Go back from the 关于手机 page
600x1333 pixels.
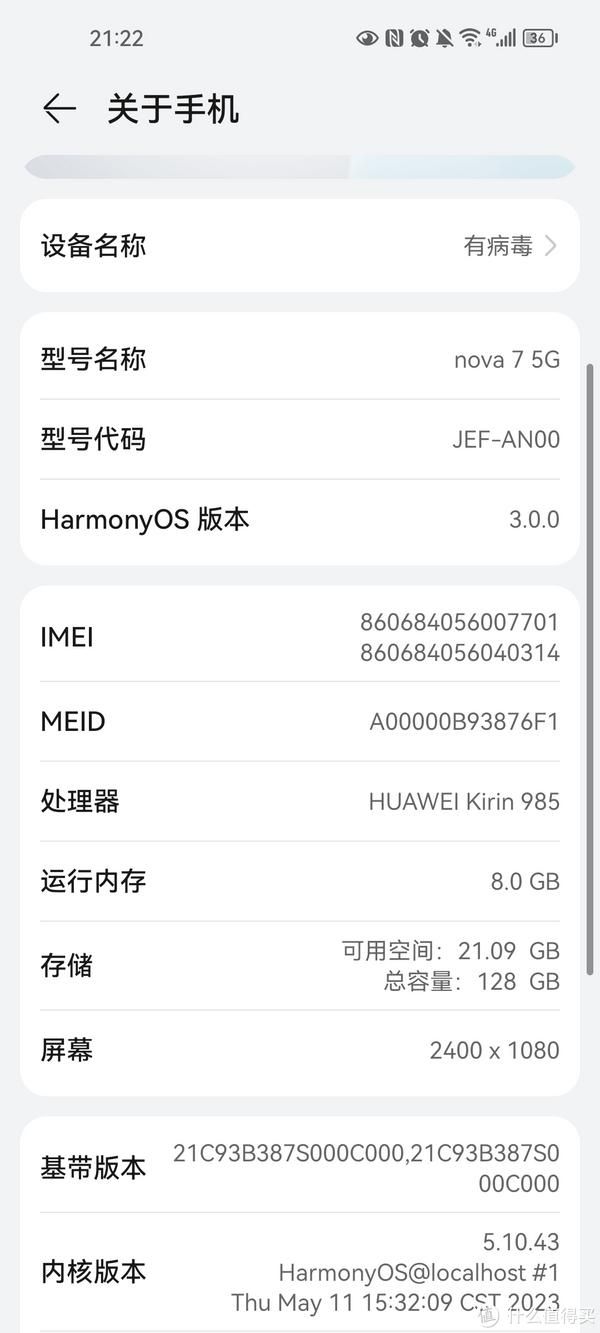click(x=59, y=109)
